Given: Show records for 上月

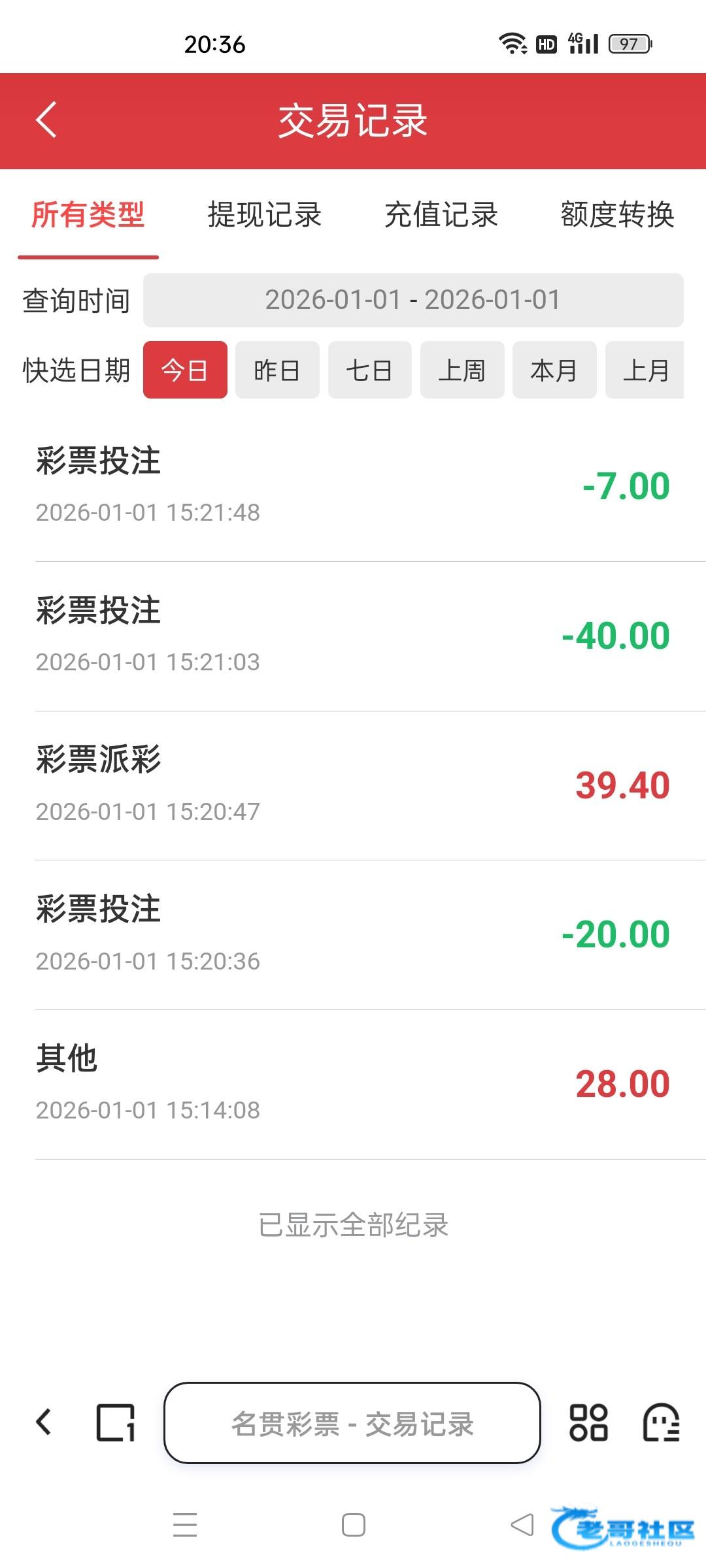Looking at the screenshot, I should pyautogui.click(x=645, y=370).
